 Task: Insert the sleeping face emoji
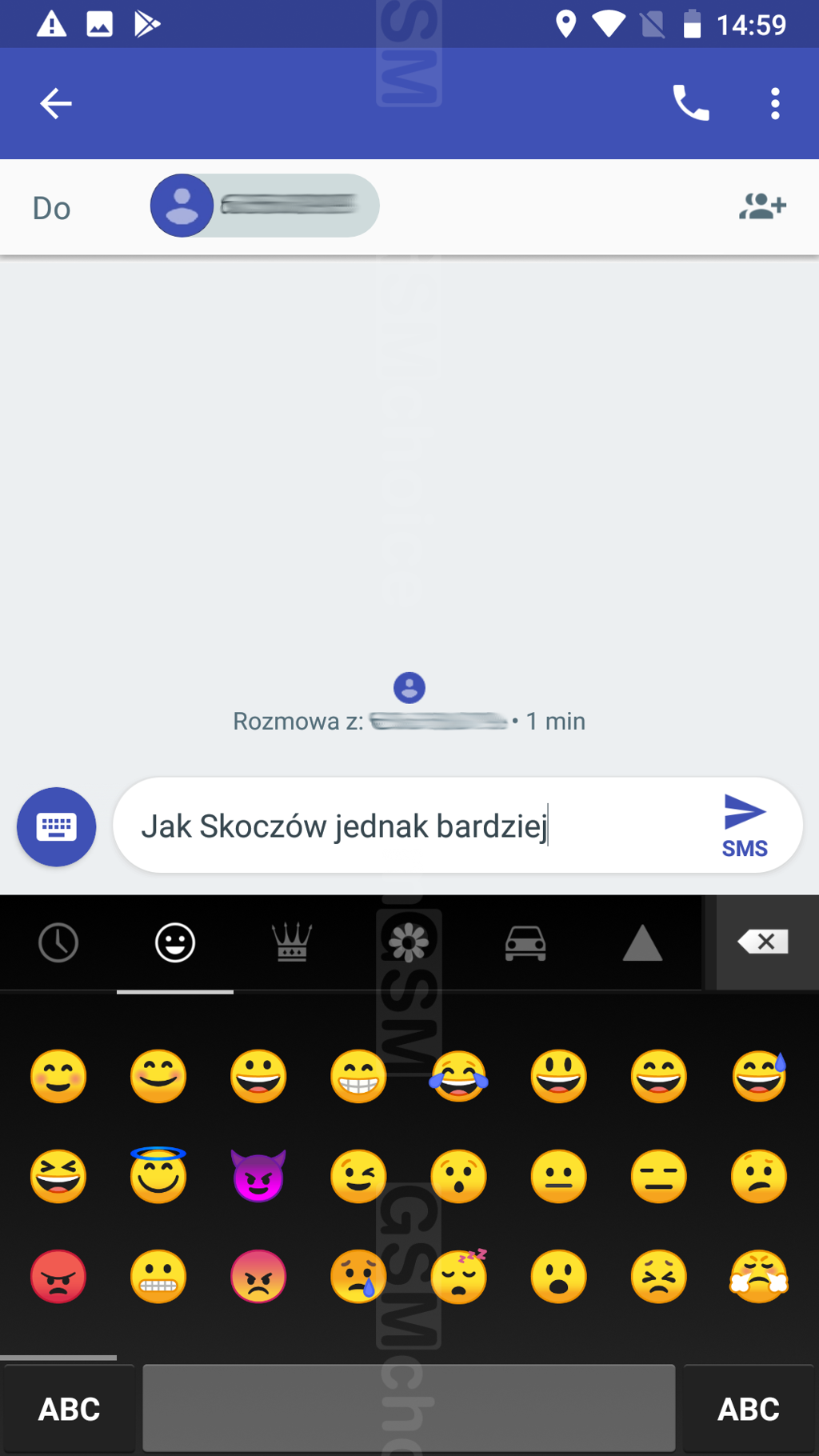[459, 1276]
